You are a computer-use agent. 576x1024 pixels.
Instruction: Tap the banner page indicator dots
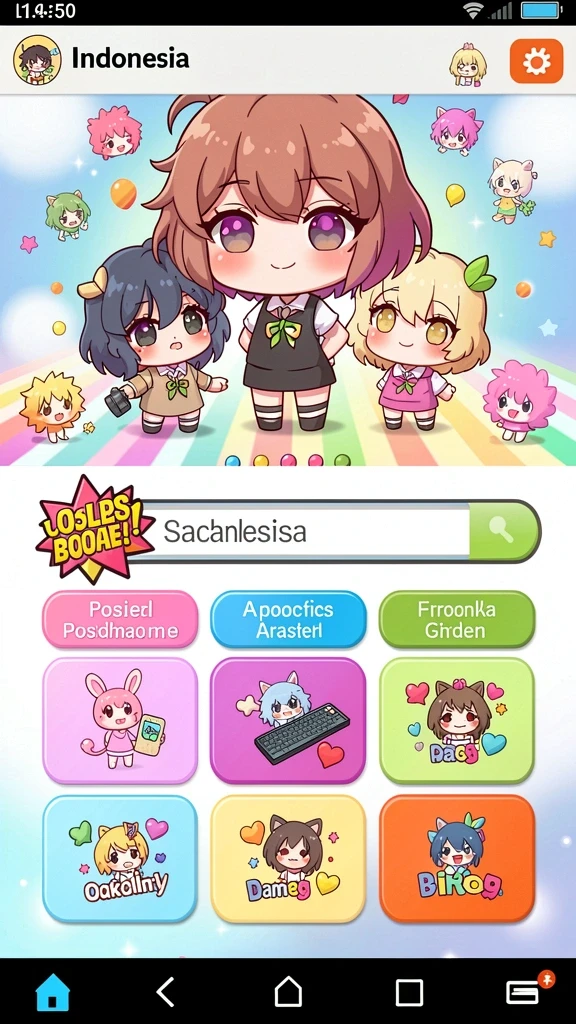(288, 460)
